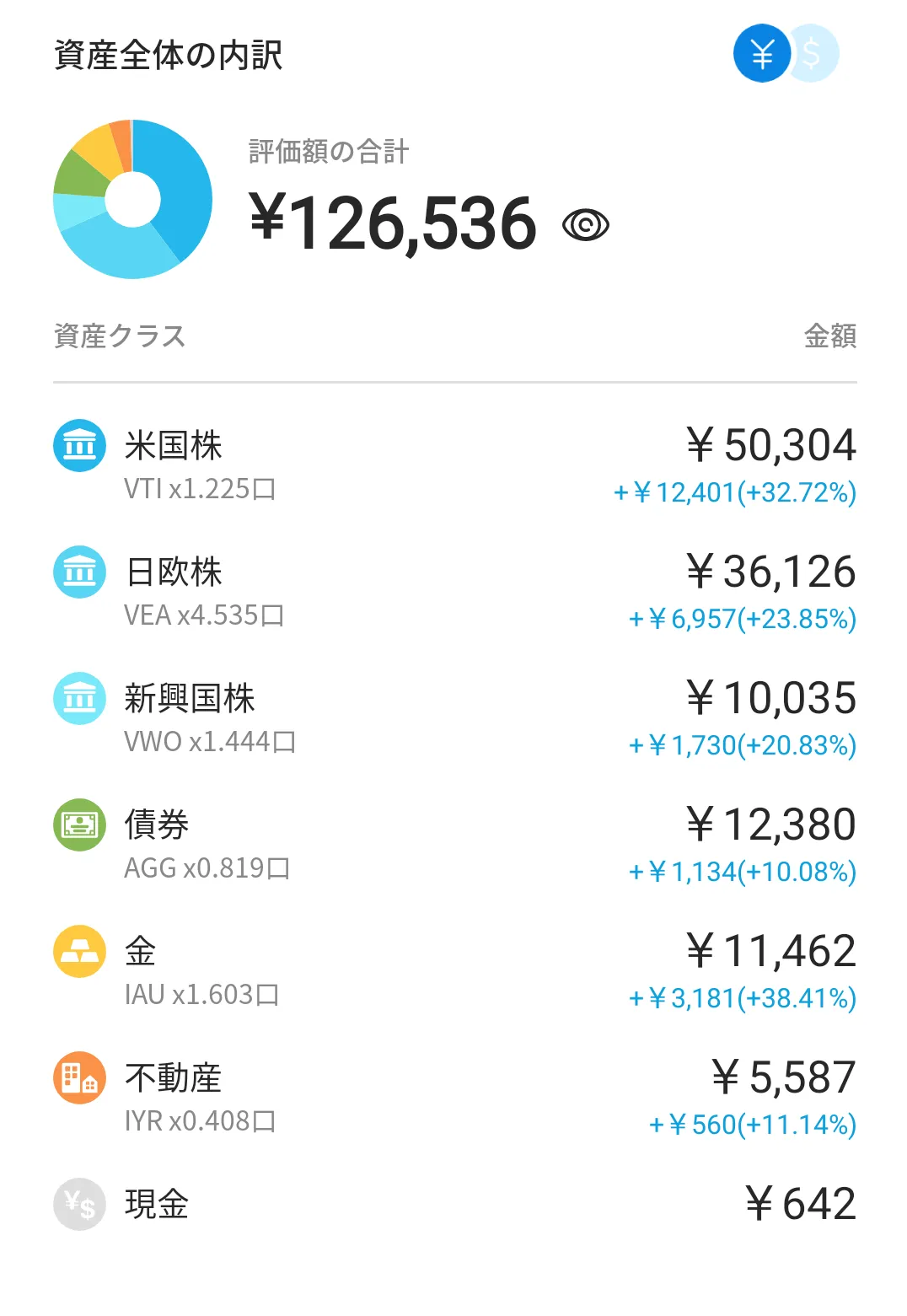Hide total valuation with the eye icon
The image size is (907, 1316).
click(586, 223)
